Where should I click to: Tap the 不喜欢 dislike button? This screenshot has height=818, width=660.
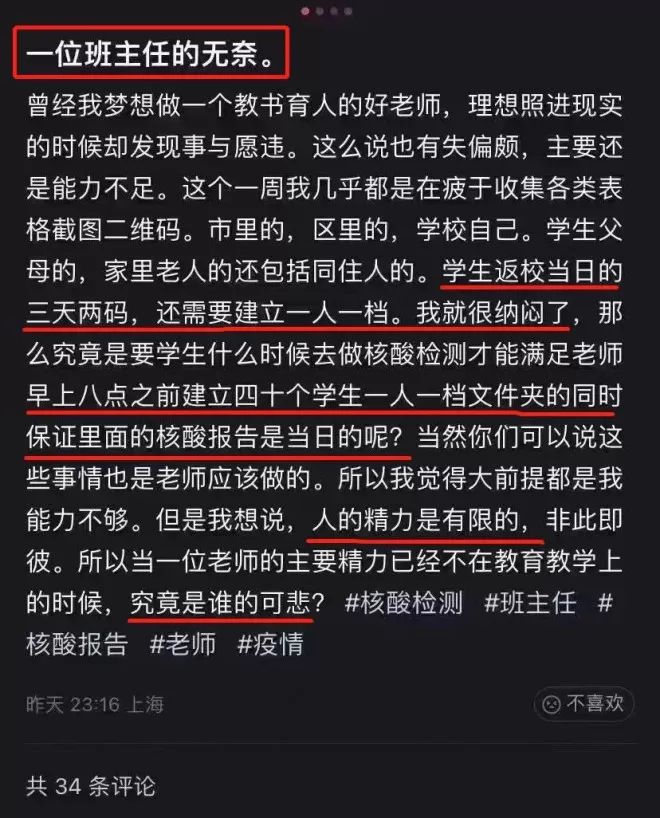click(583, 704)
